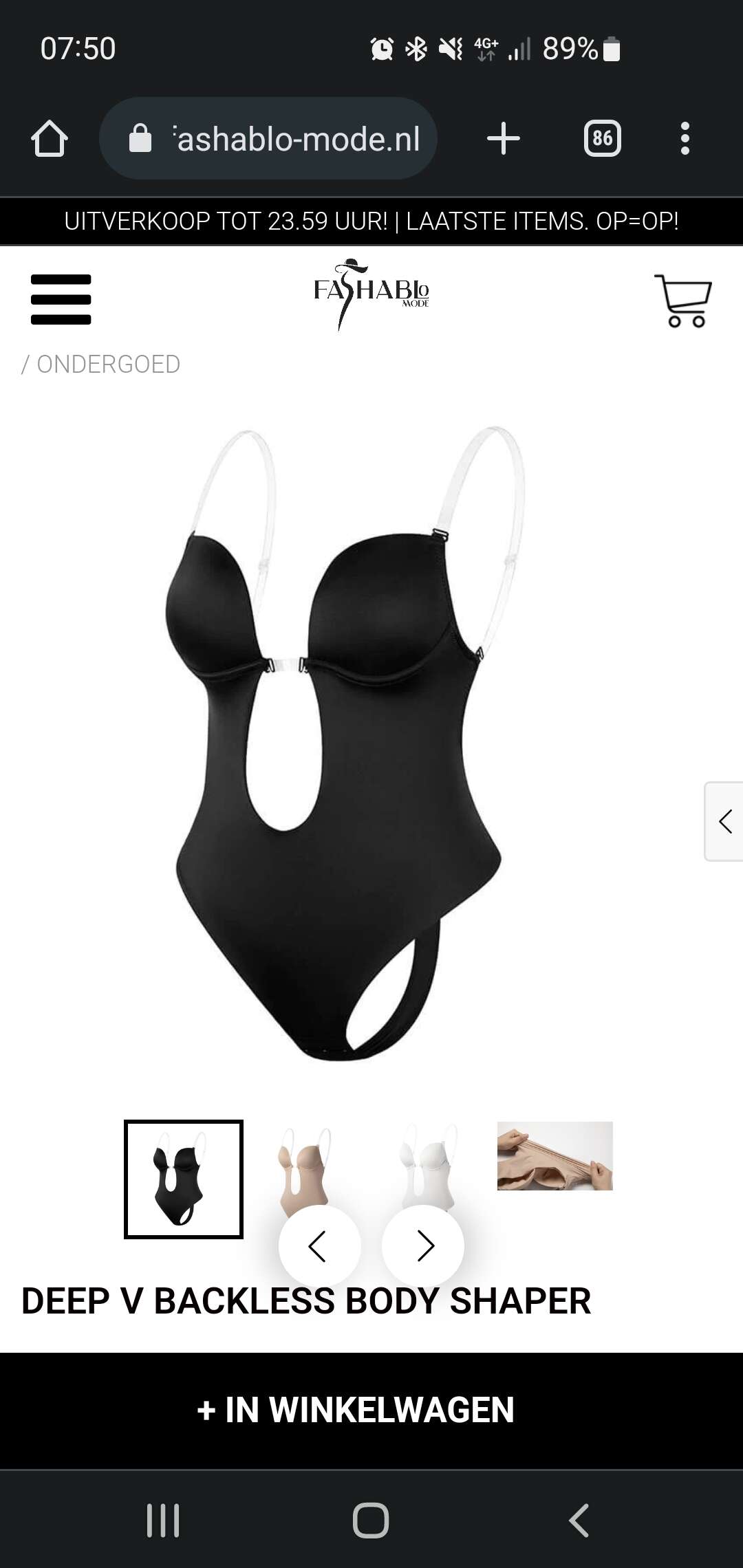Open a new browser tab
This screenshot has height=1568, width=743.
(503, 139)
